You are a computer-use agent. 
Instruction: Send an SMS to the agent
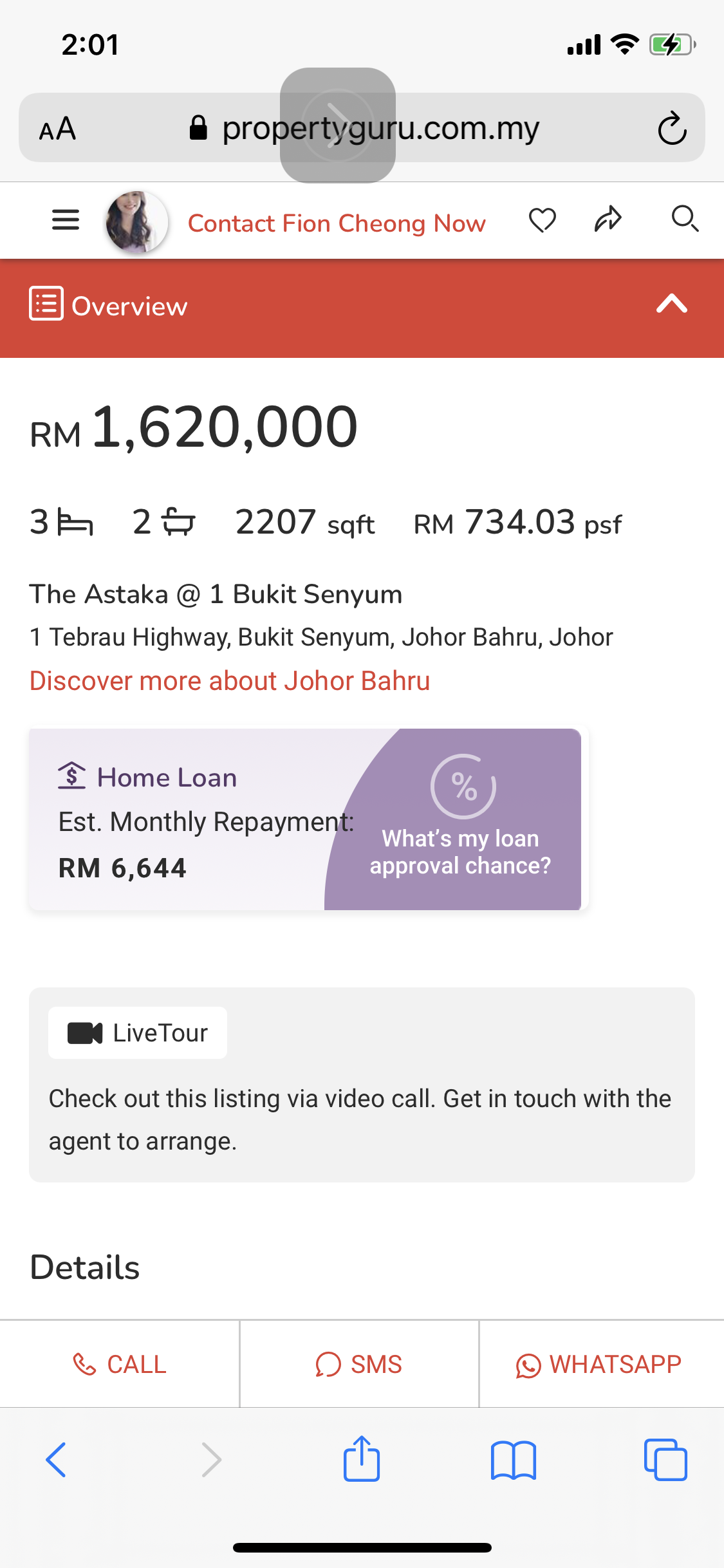click(359, 1364)
